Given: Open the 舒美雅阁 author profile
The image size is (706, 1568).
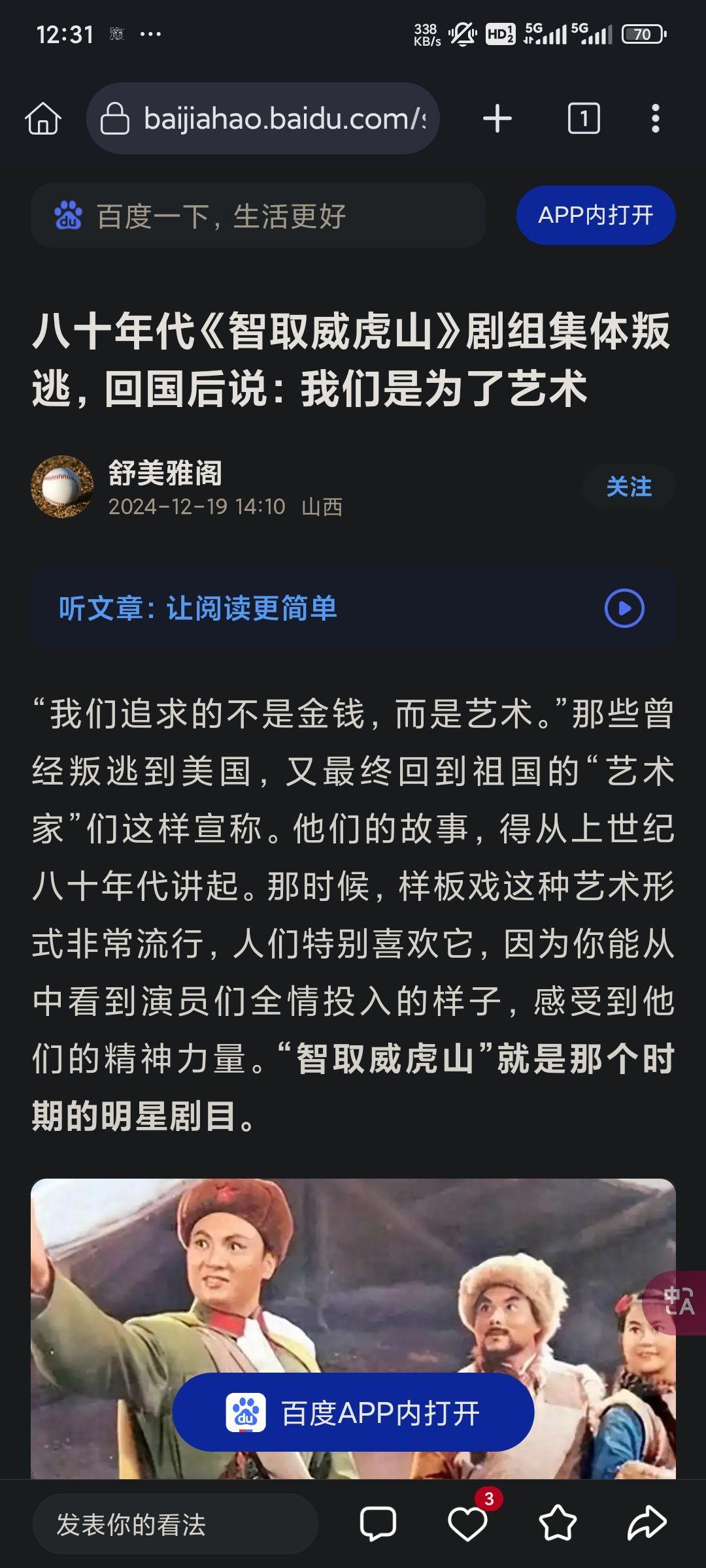Looking at the screenshot, I should (x=165, y=474).
